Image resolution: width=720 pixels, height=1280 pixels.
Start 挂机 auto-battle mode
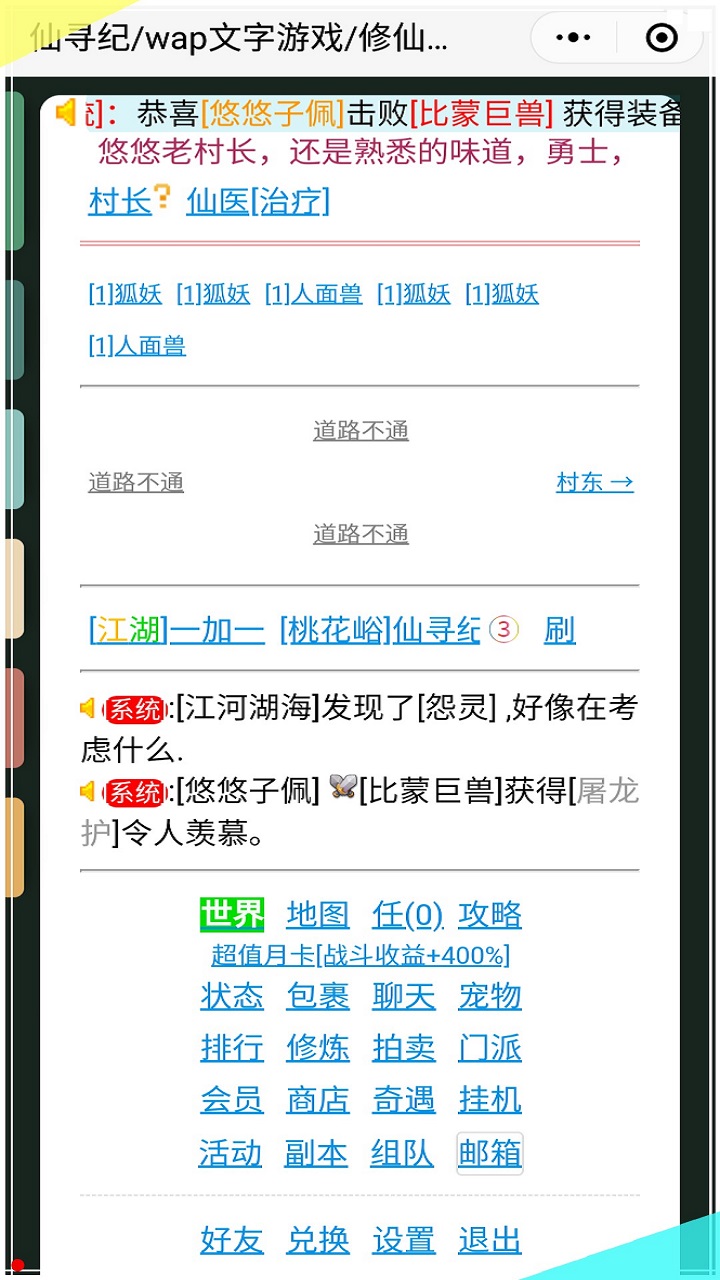[x=490, y=1100]
